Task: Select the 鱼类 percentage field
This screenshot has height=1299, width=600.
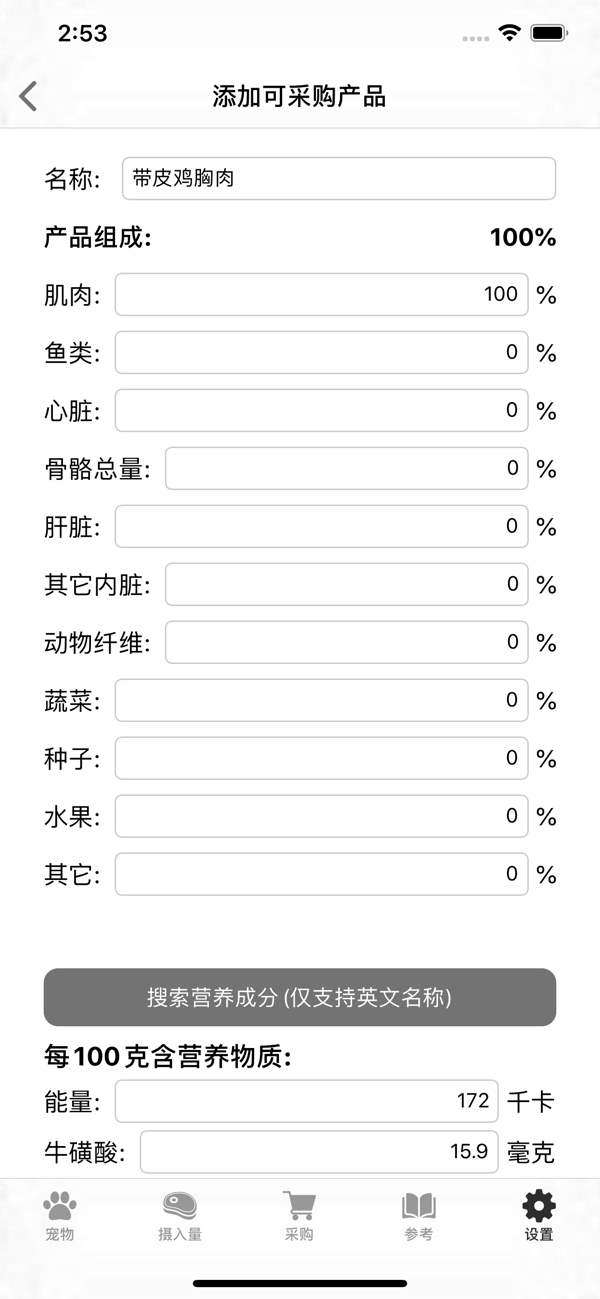Action: point(321,352)
